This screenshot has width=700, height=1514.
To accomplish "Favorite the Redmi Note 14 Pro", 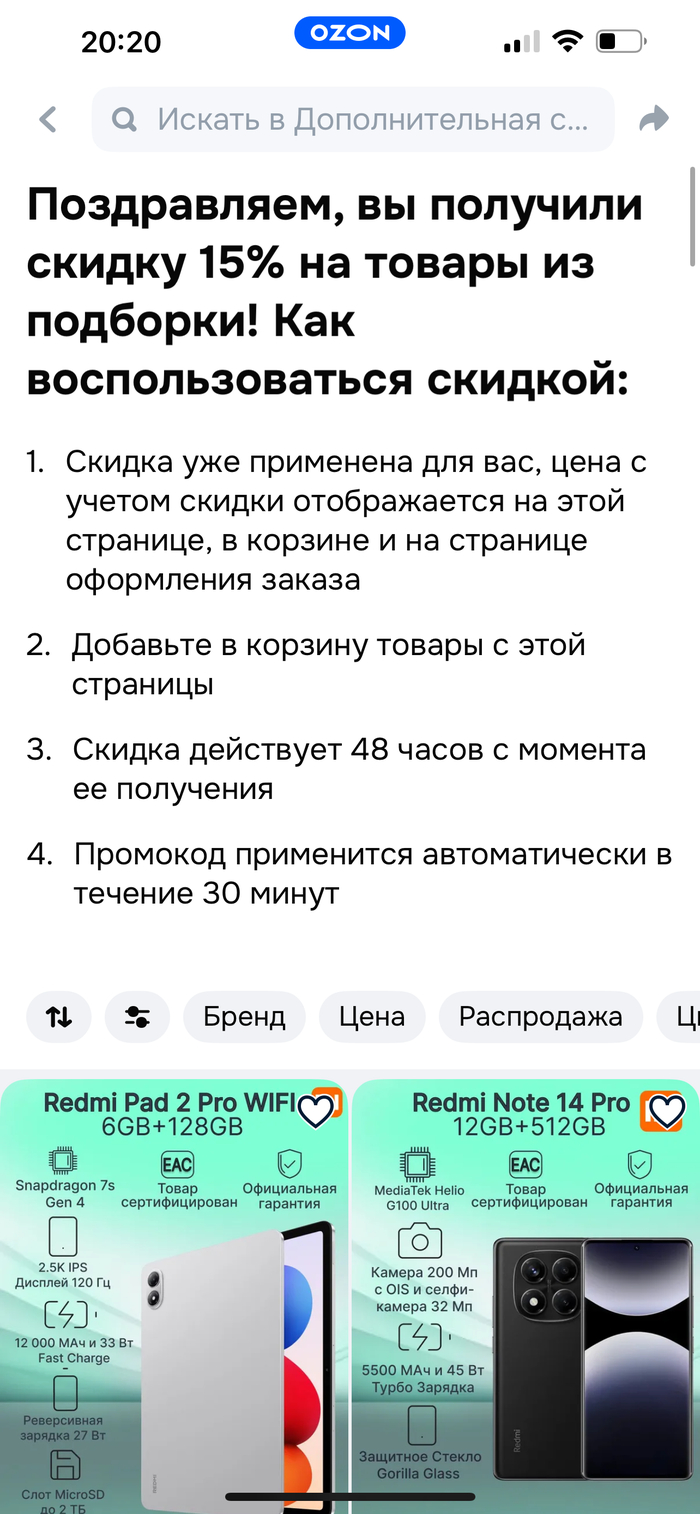I will pyautogui.click(x=667, y=1111).
